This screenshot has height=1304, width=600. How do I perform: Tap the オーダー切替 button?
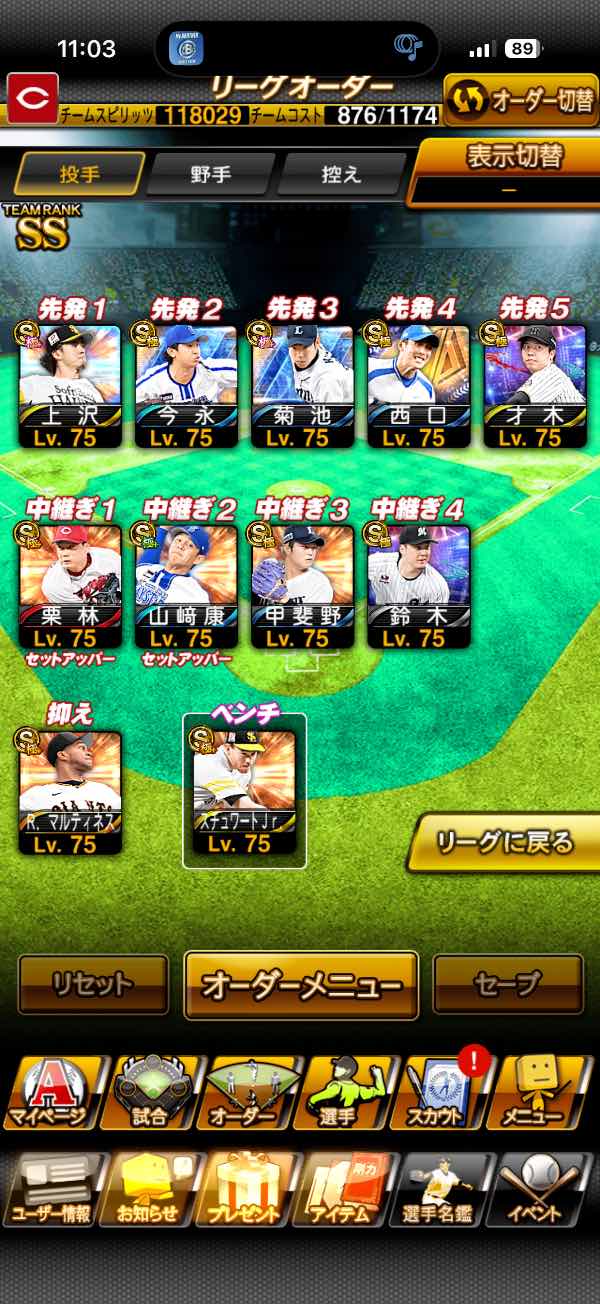[x=521, y=101]
